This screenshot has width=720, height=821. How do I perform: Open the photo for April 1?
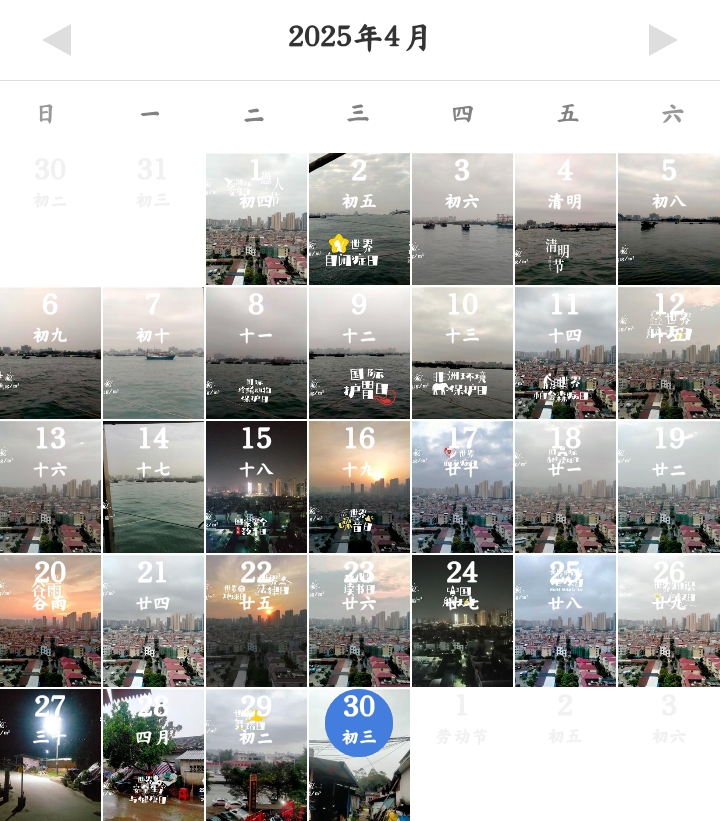tap(256, 219)
